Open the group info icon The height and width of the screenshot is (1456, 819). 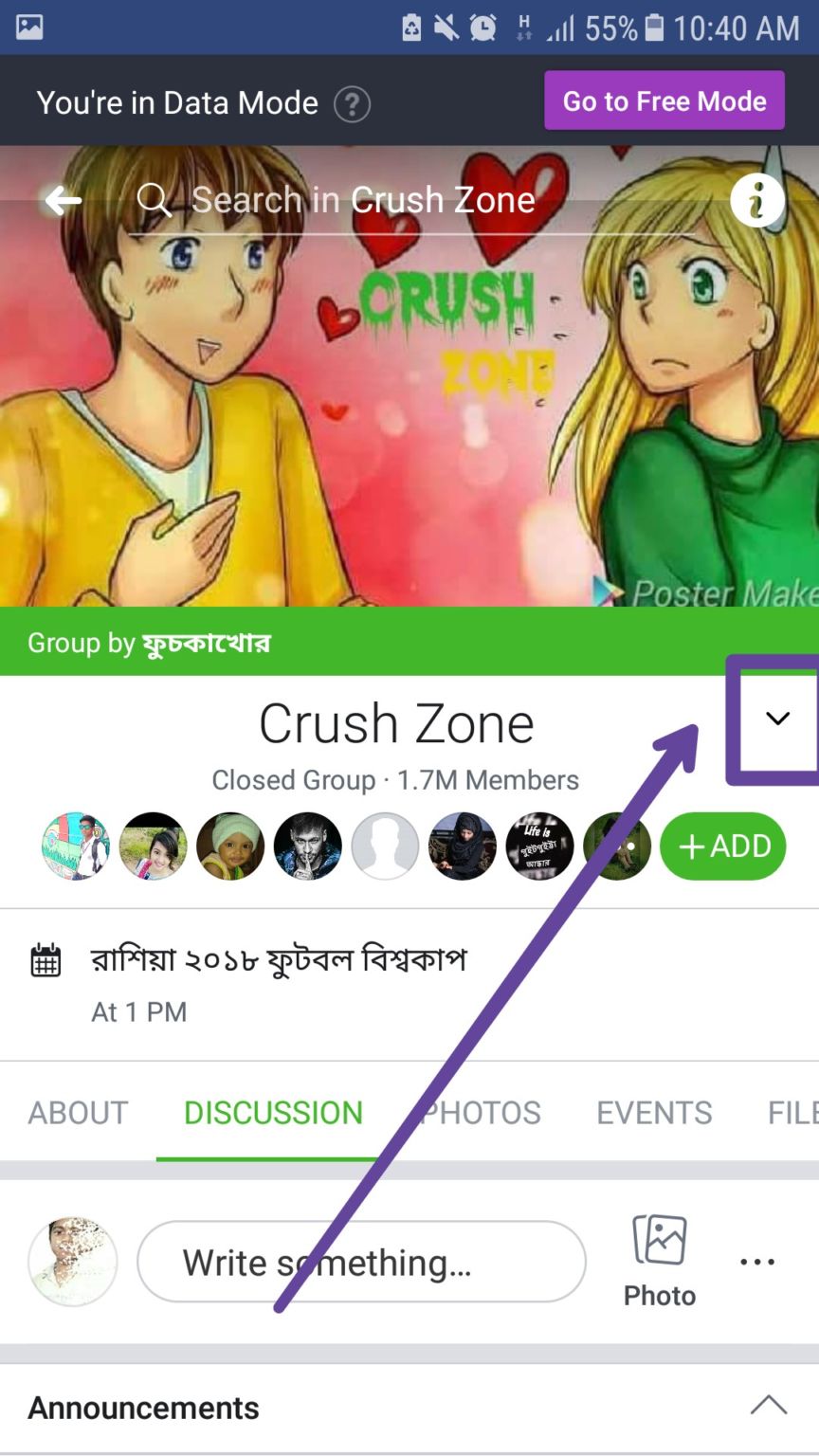756,200
